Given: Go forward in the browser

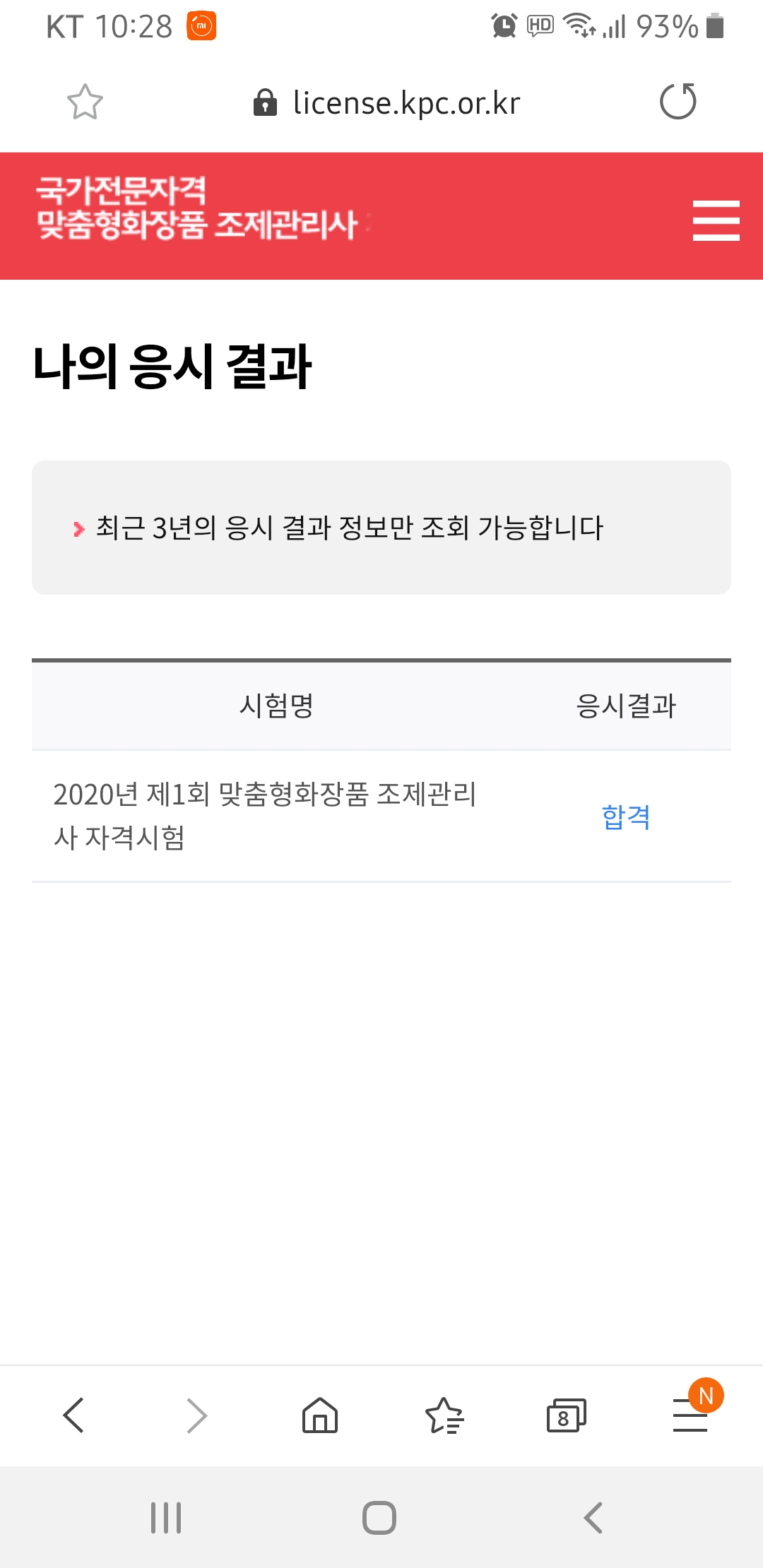Looking at the screenshot, I should pyautogui.click(x=196, y=1415).
